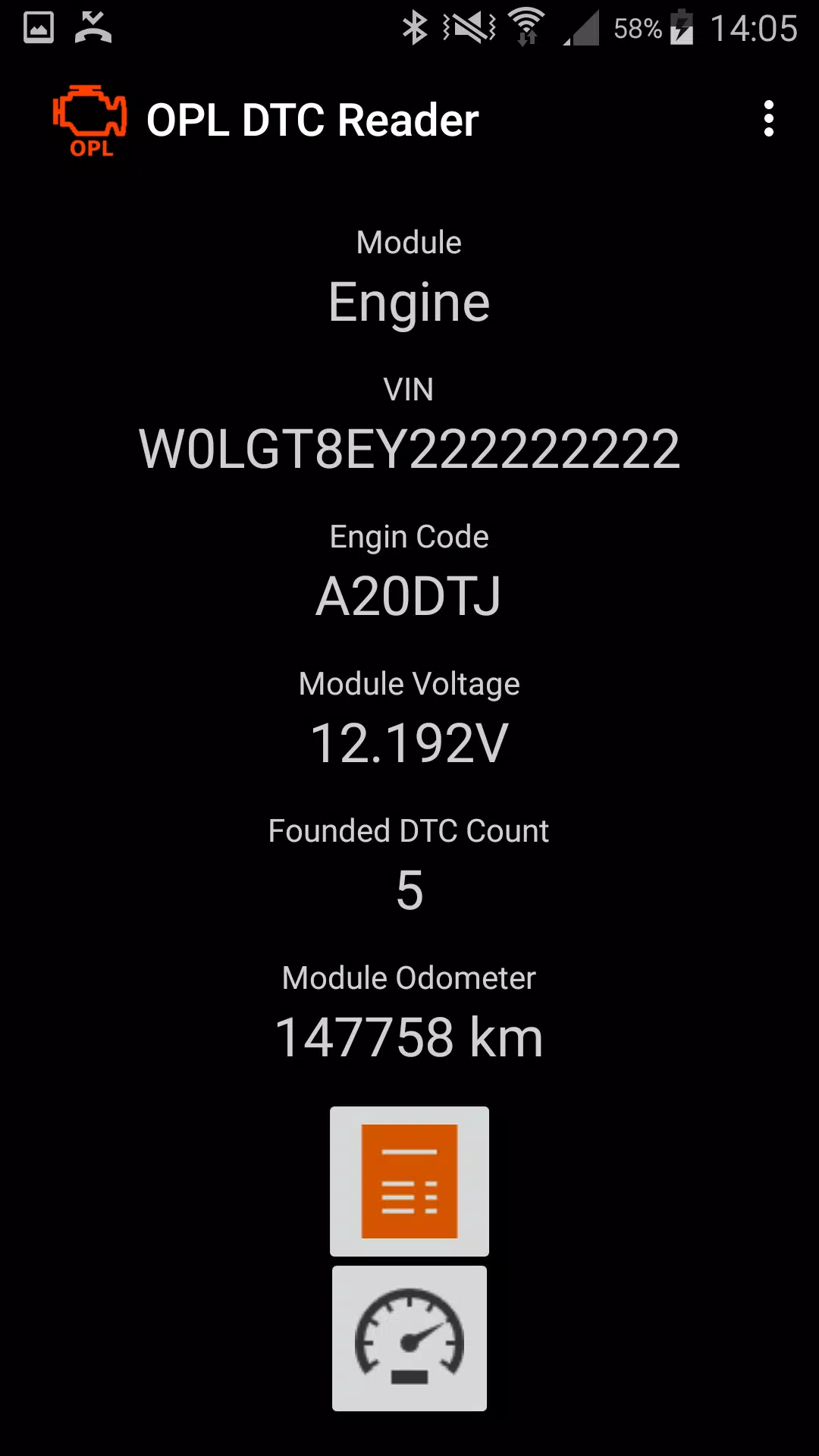Screen dimensions: 819x1456
Task: Tap the 58% battery percentage
Action: coord(639,27)
